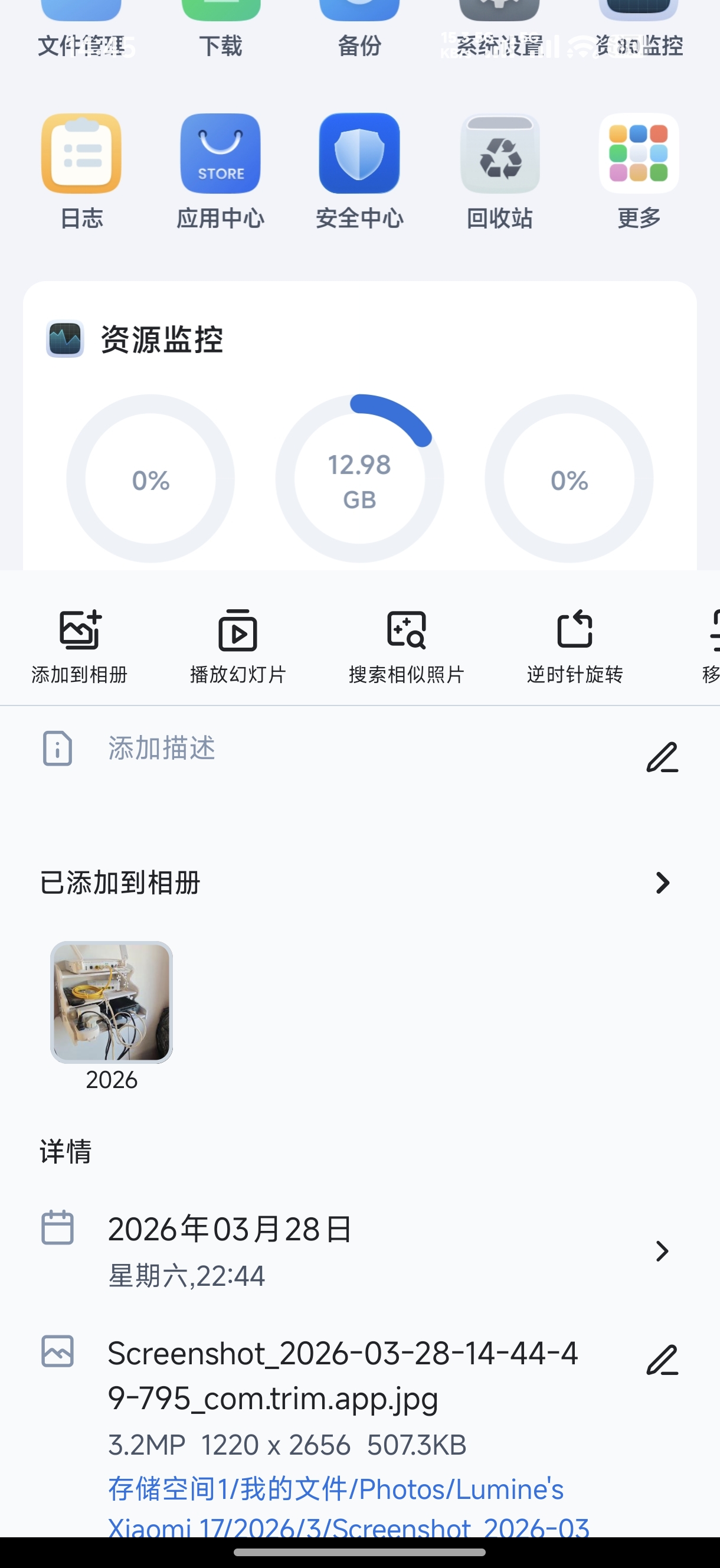The height and width of the screenshot is (1568, 720).
Task: Expand the date details chevron
Action: click(x=662, y=1252)
